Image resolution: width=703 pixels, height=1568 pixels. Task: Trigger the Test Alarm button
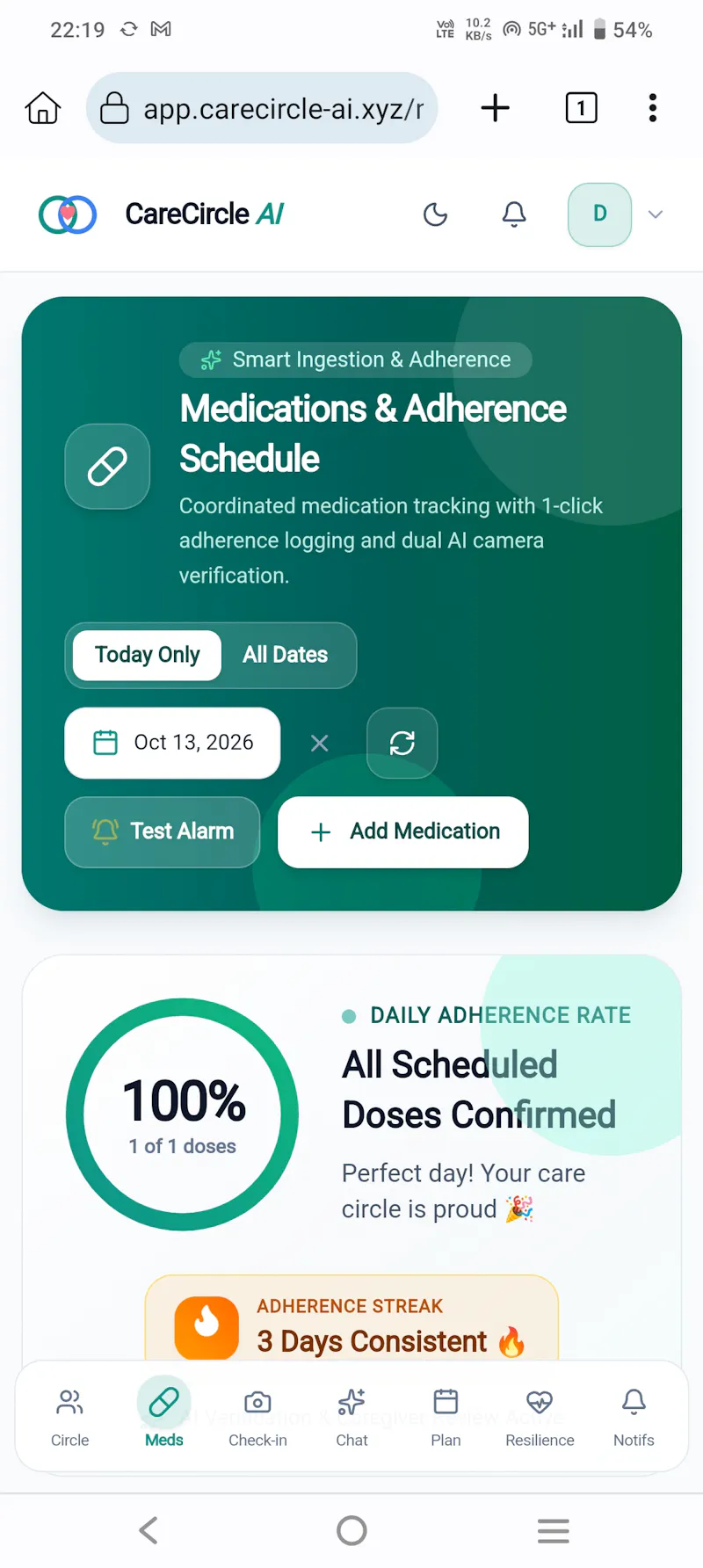click(x=163, y=831)
